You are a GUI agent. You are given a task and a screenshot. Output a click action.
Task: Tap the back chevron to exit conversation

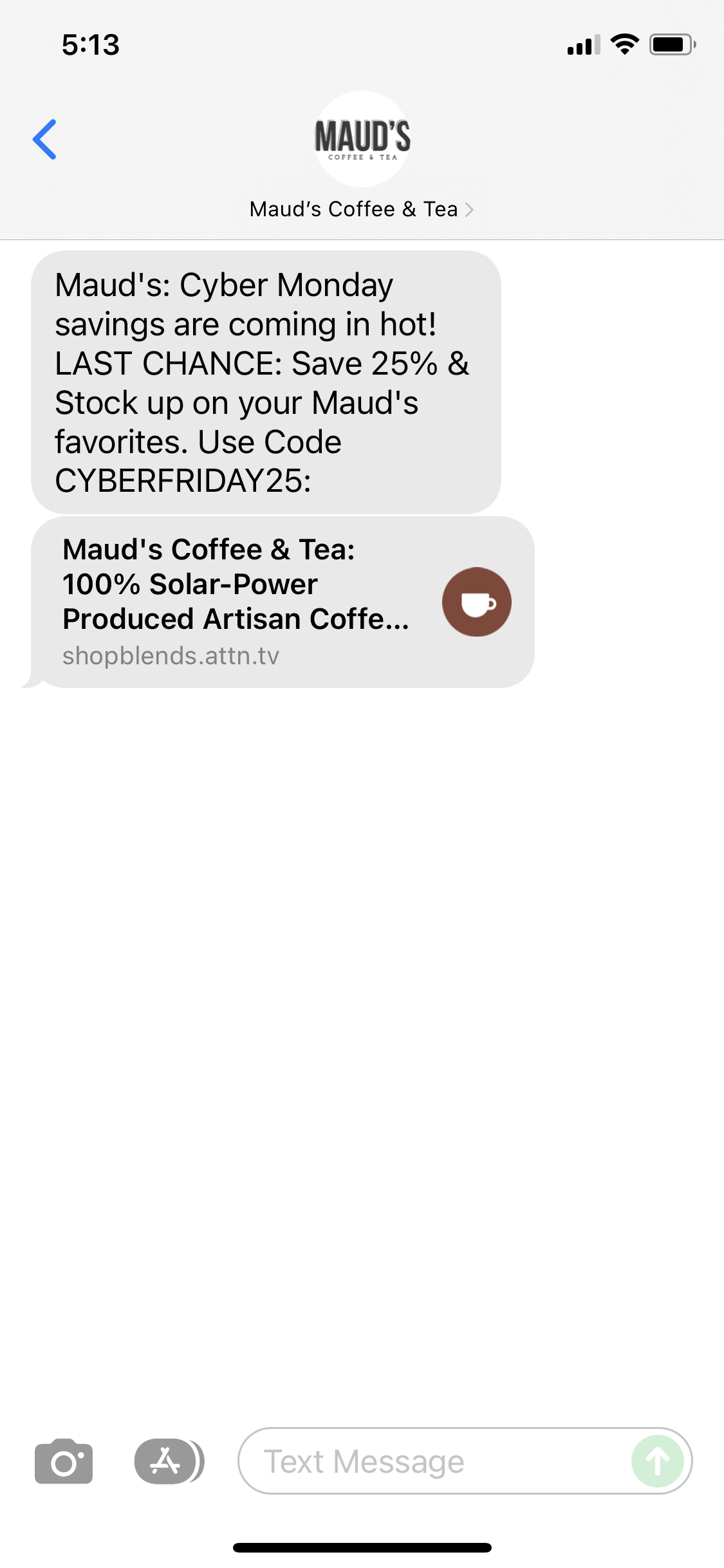pos(45,139)
